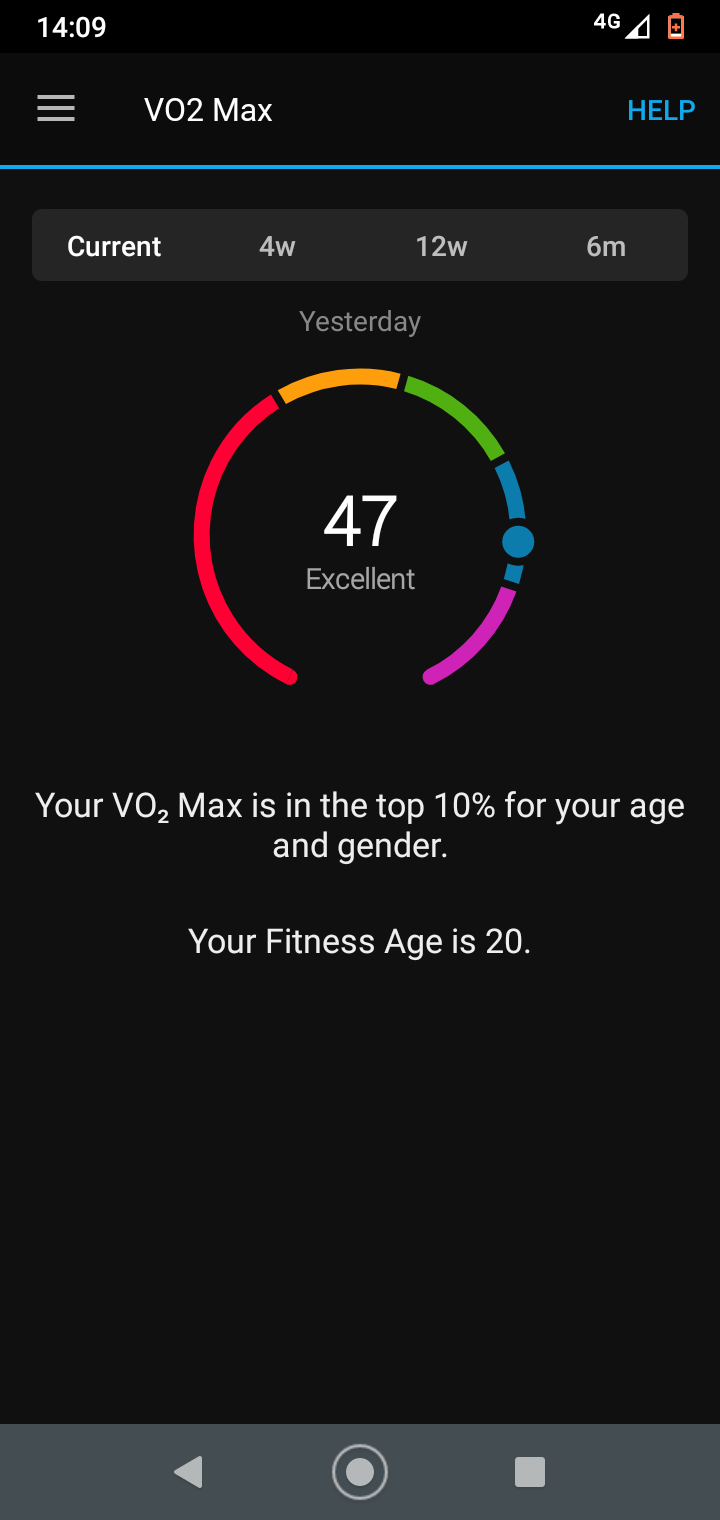The height and width of the screenshot is (1520, 720).
Task: Go back using the system back button
Action: pyautogui.click(x=188, y=1472)
